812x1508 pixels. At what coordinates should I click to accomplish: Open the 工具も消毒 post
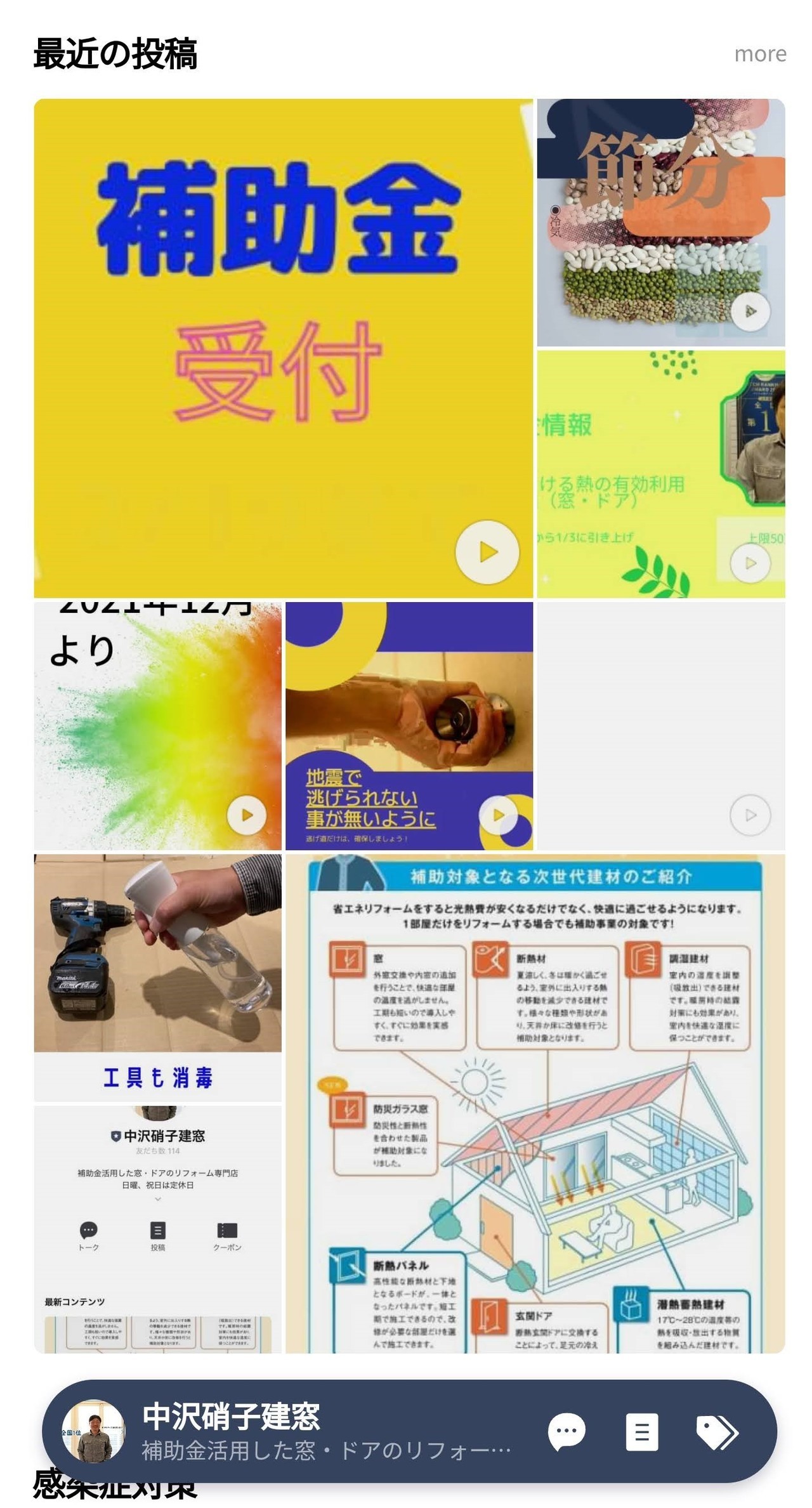pos(157,977)
